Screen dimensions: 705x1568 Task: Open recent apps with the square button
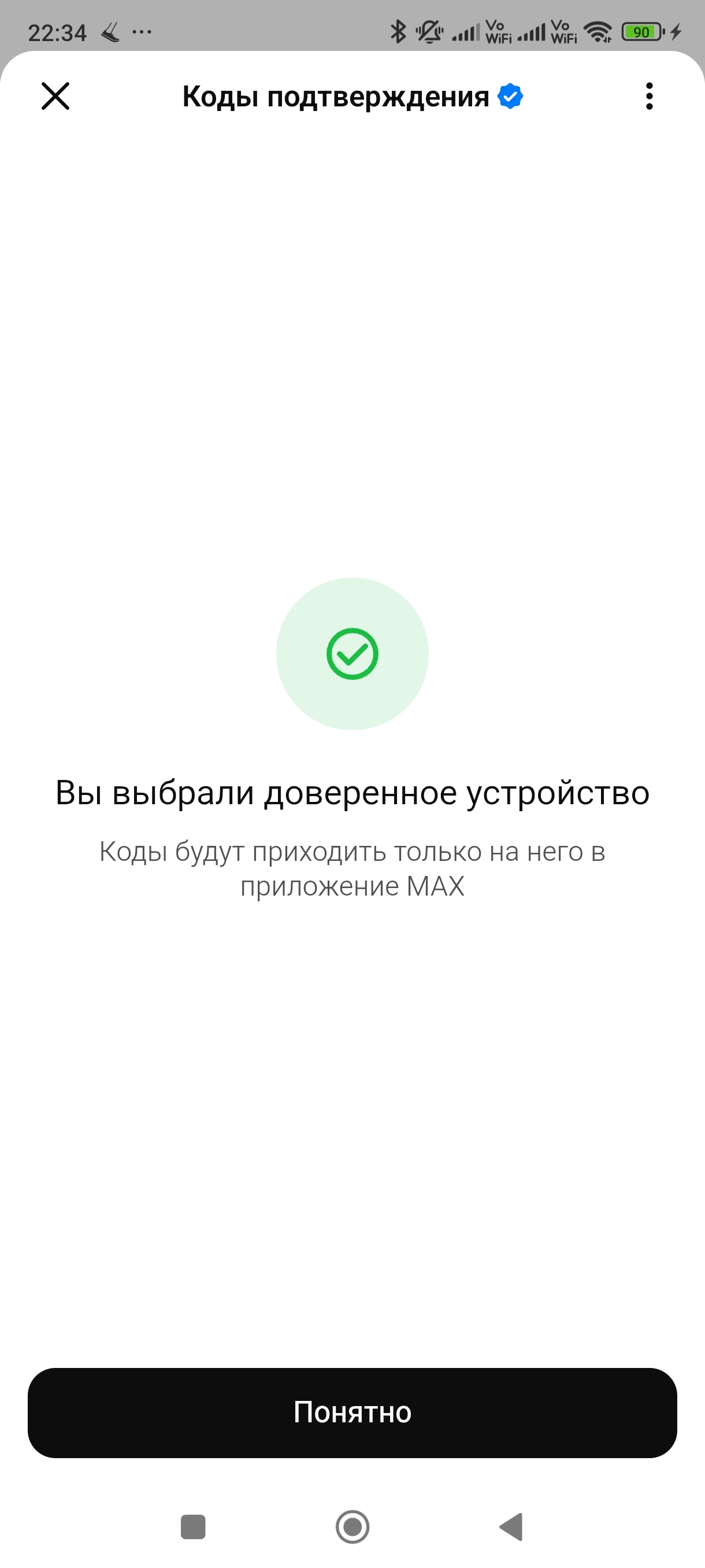(x=193, y=1526)
